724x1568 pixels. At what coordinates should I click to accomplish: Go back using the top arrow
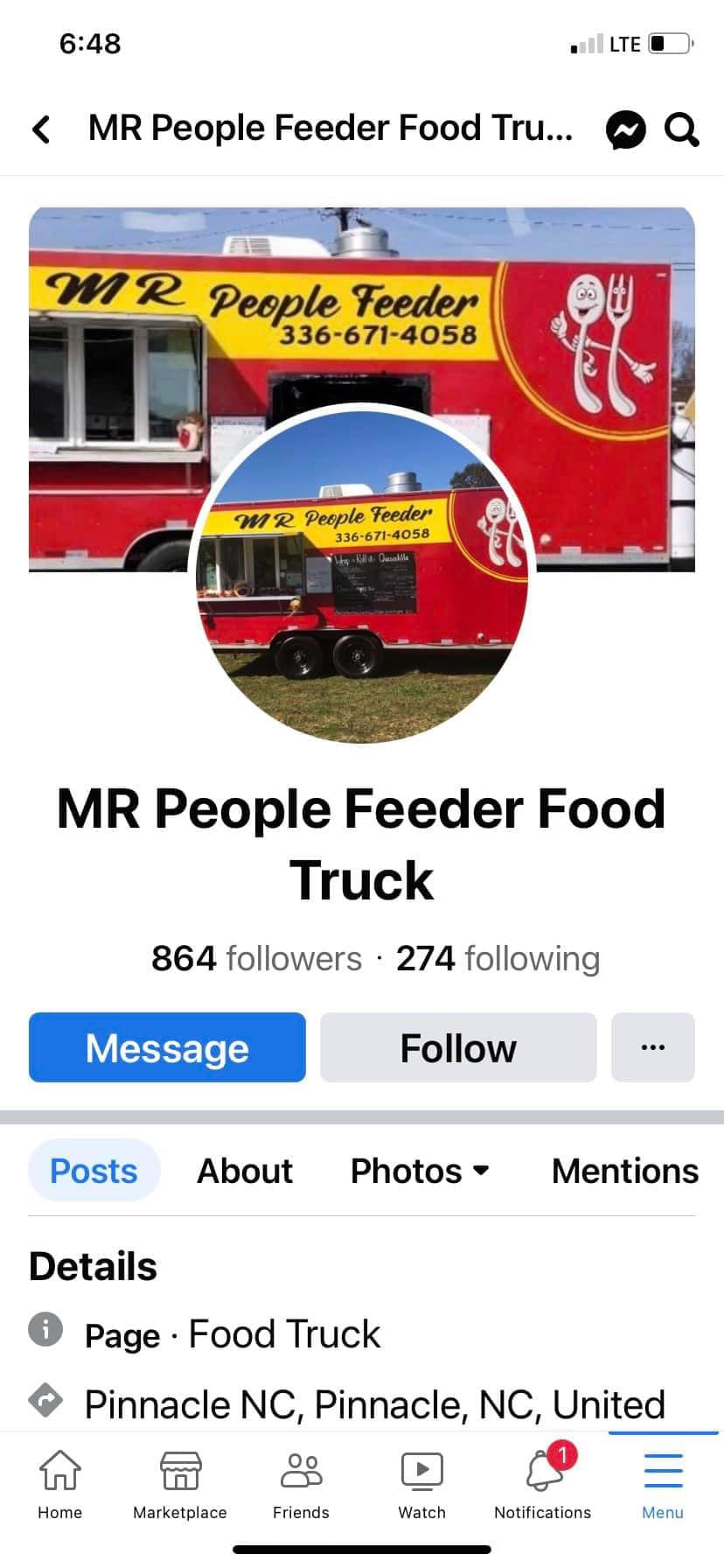point(41,129)
